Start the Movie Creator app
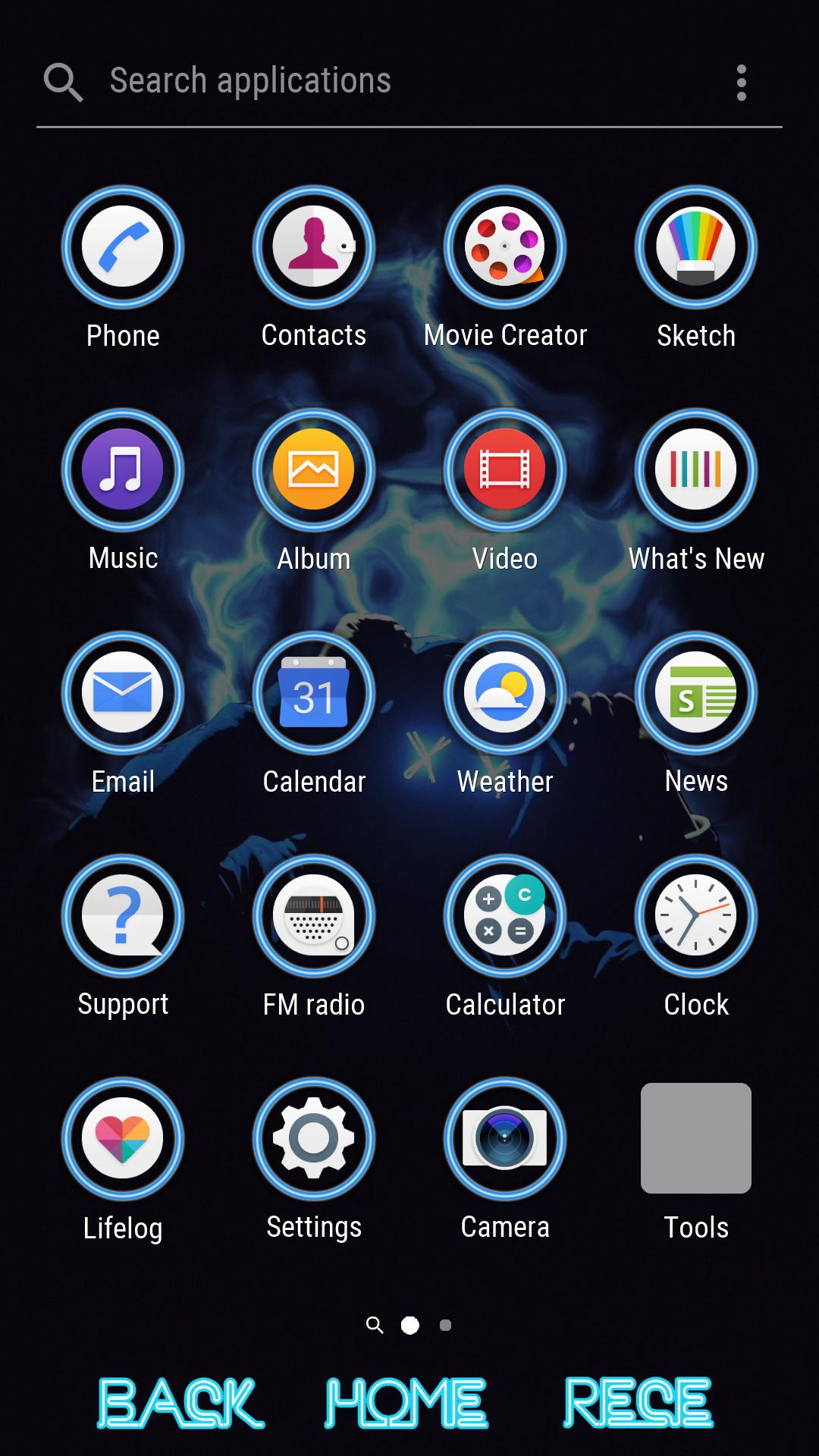The image size is (819, 1456). 505,247
